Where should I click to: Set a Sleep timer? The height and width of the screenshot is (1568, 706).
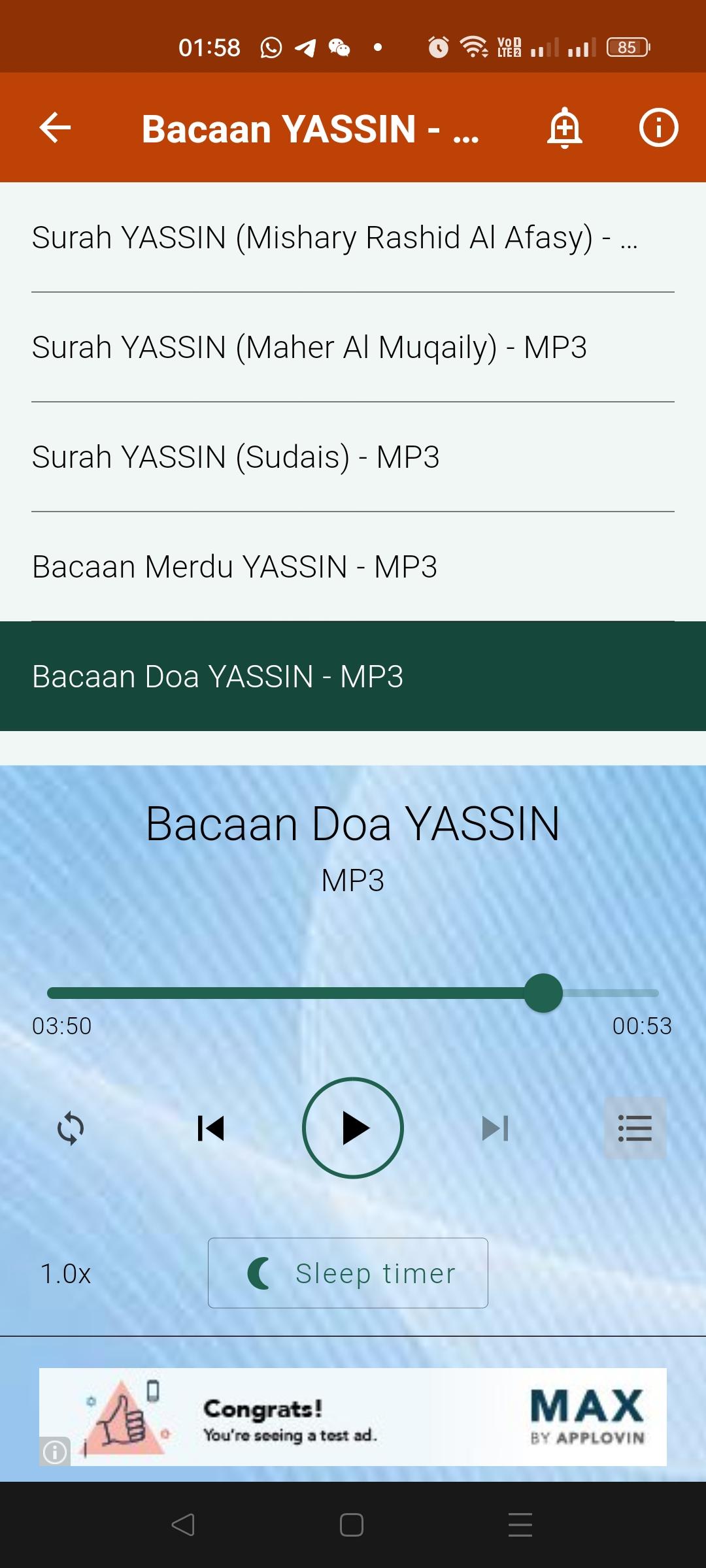(x=348, y=1273)
